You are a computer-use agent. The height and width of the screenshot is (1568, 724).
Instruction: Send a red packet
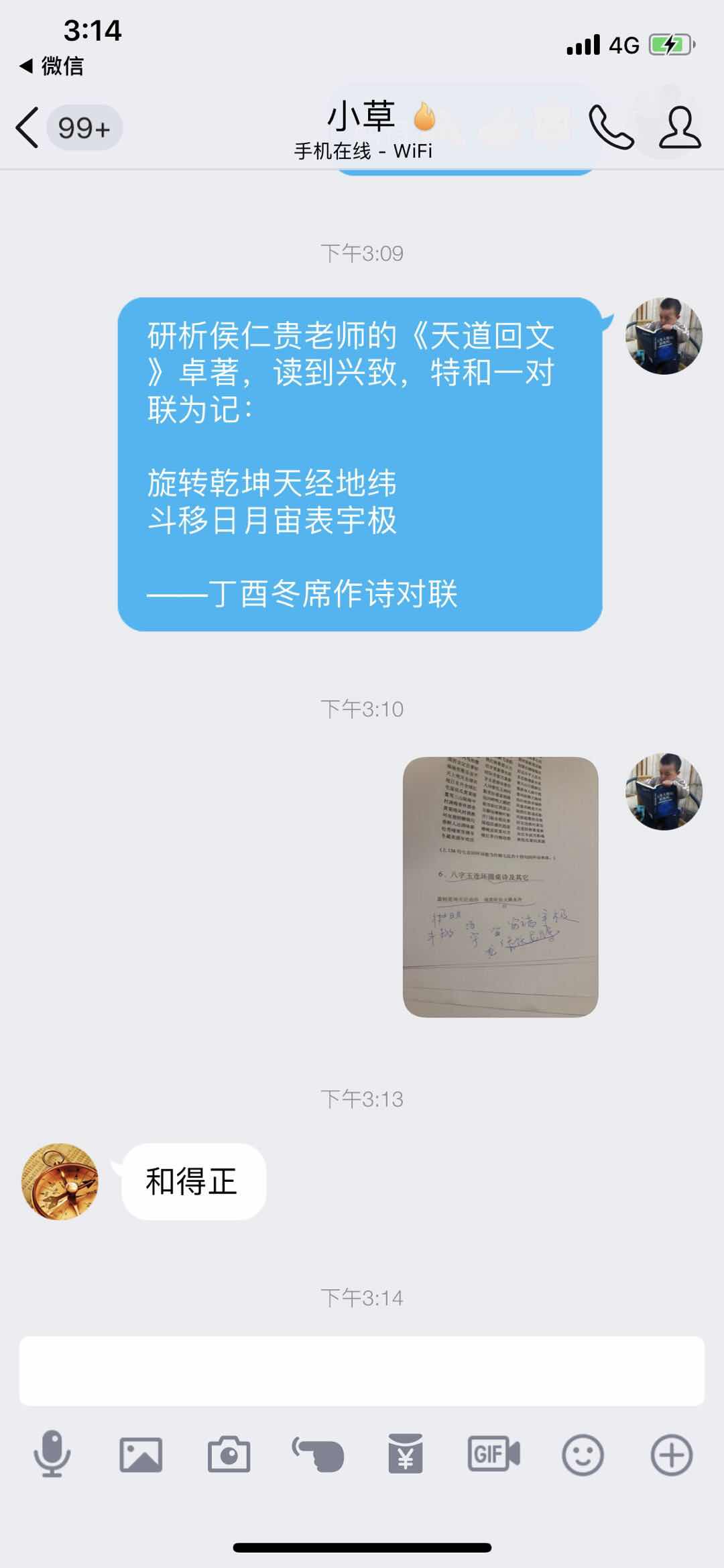(406, 1455)
